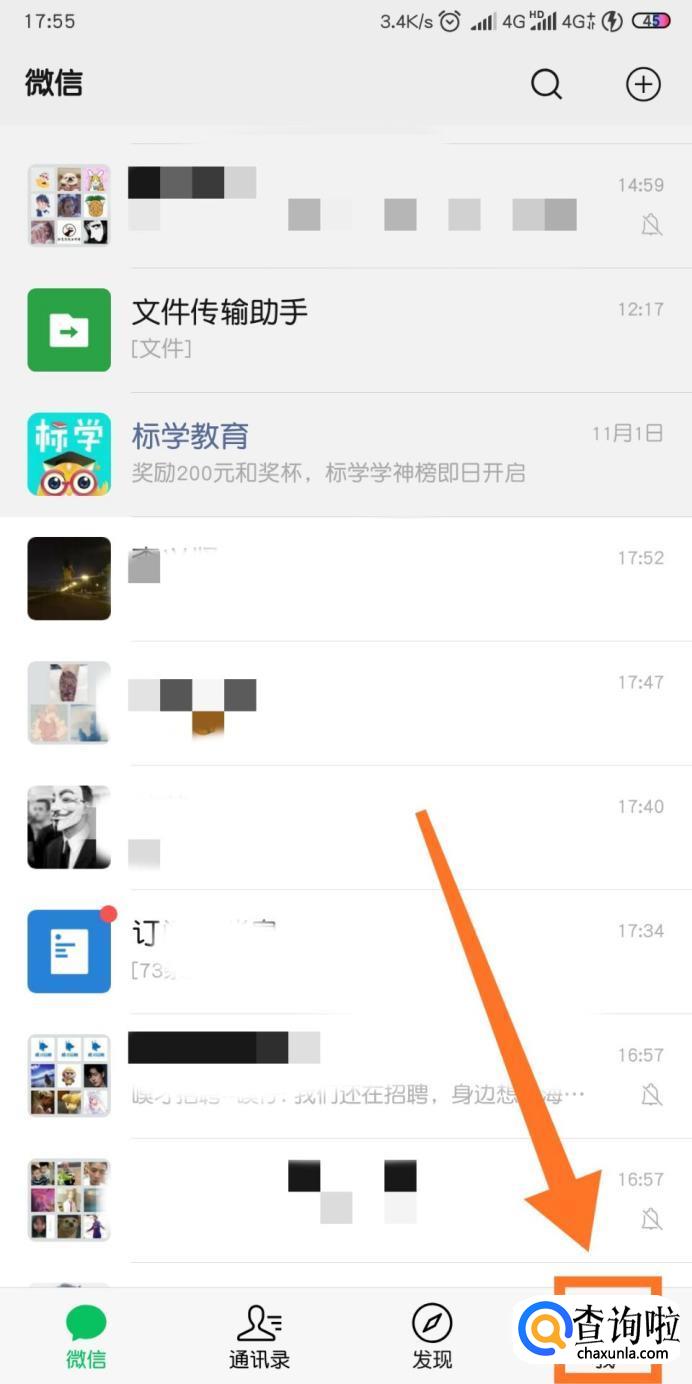This screenshot has width=692, height=1384.
Task: Open the chat received at 17:52
Action: 345,578
